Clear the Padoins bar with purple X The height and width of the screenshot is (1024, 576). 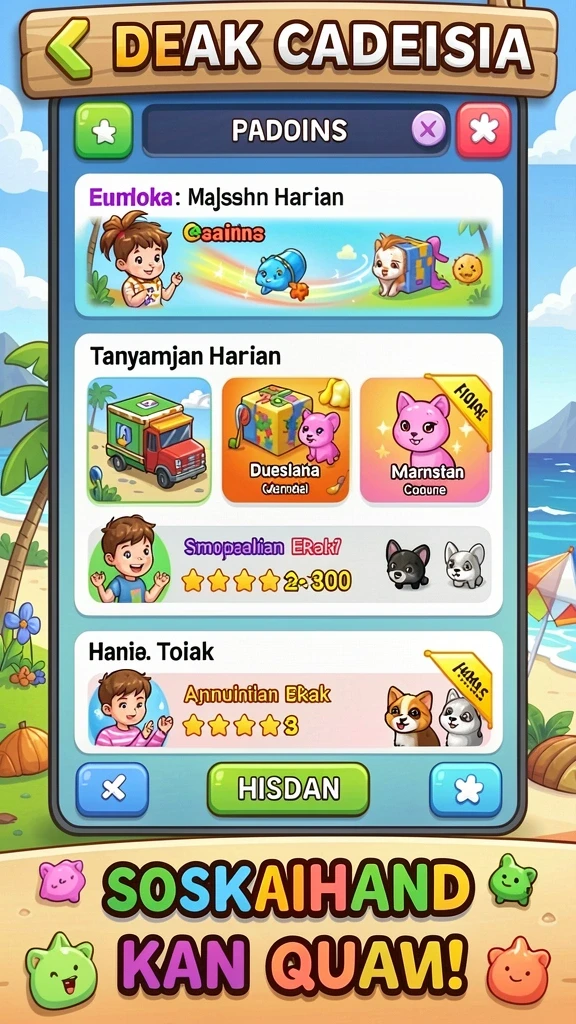[x=428, y=129]
